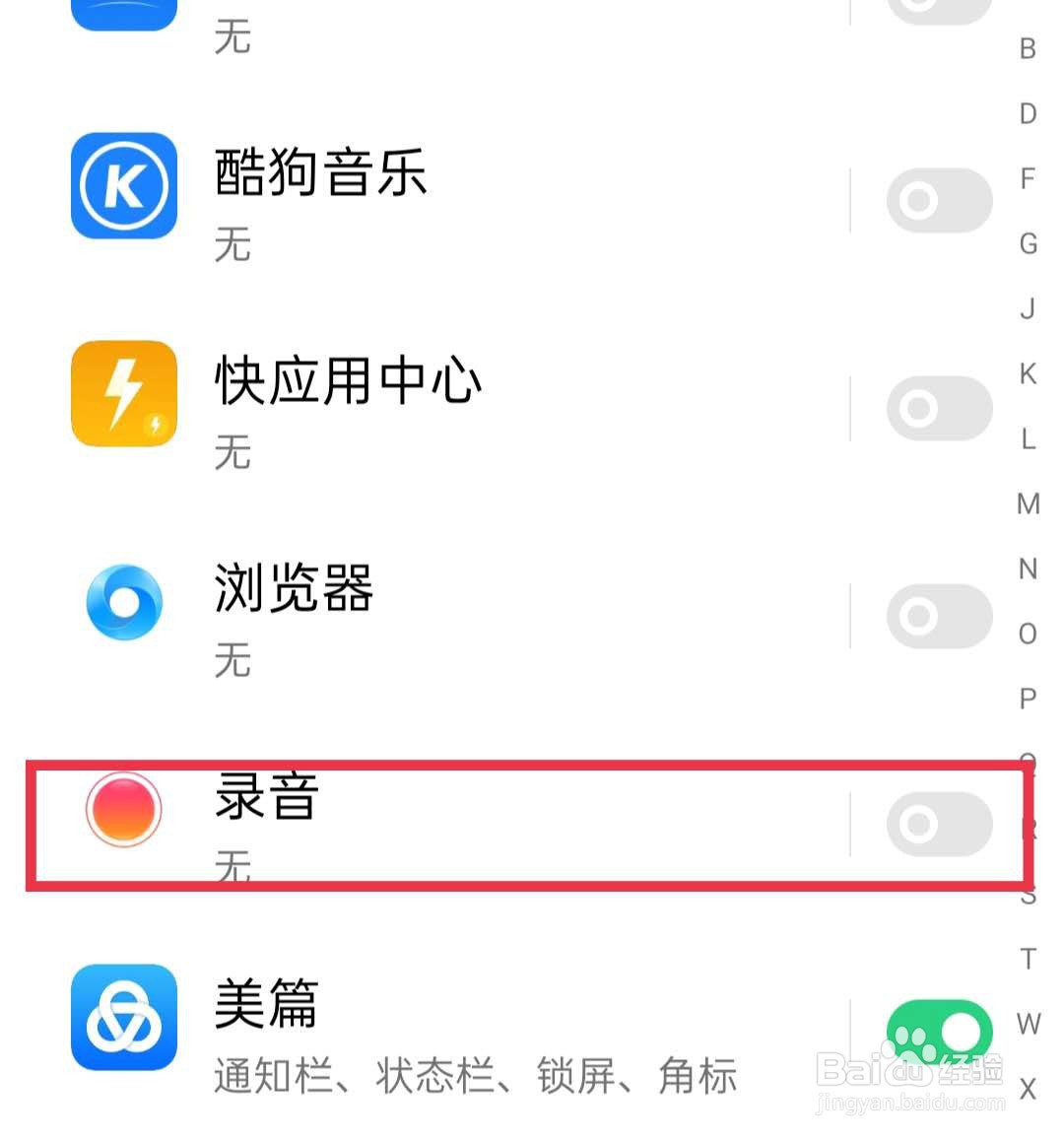The width and height of the screenshot is (1064, 1139).
Task: Tap letter B at index top
Action: point(1028,47)
